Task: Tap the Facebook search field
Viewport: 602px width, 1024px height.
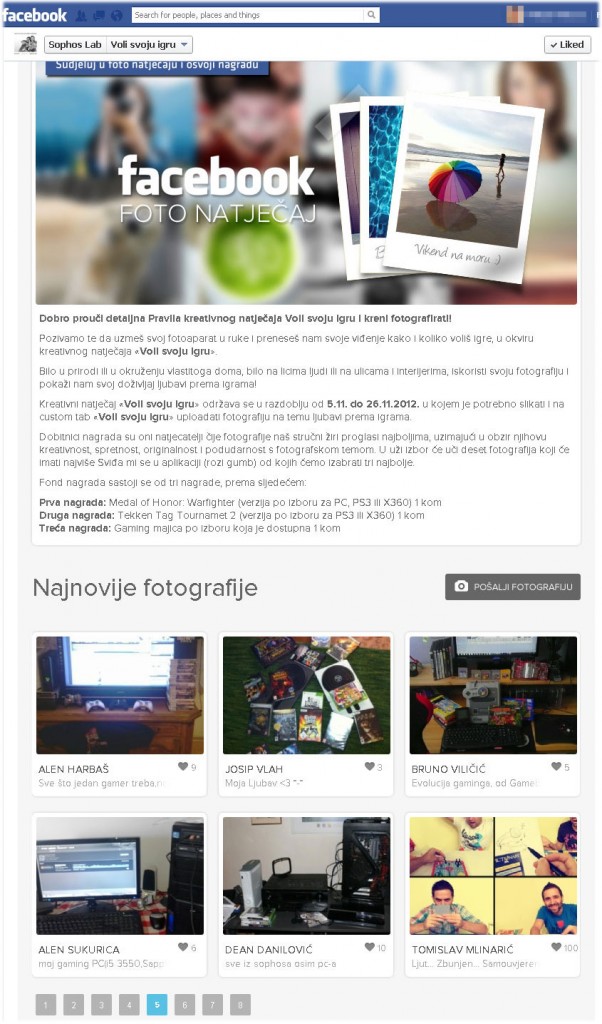Action: (248, 14)
